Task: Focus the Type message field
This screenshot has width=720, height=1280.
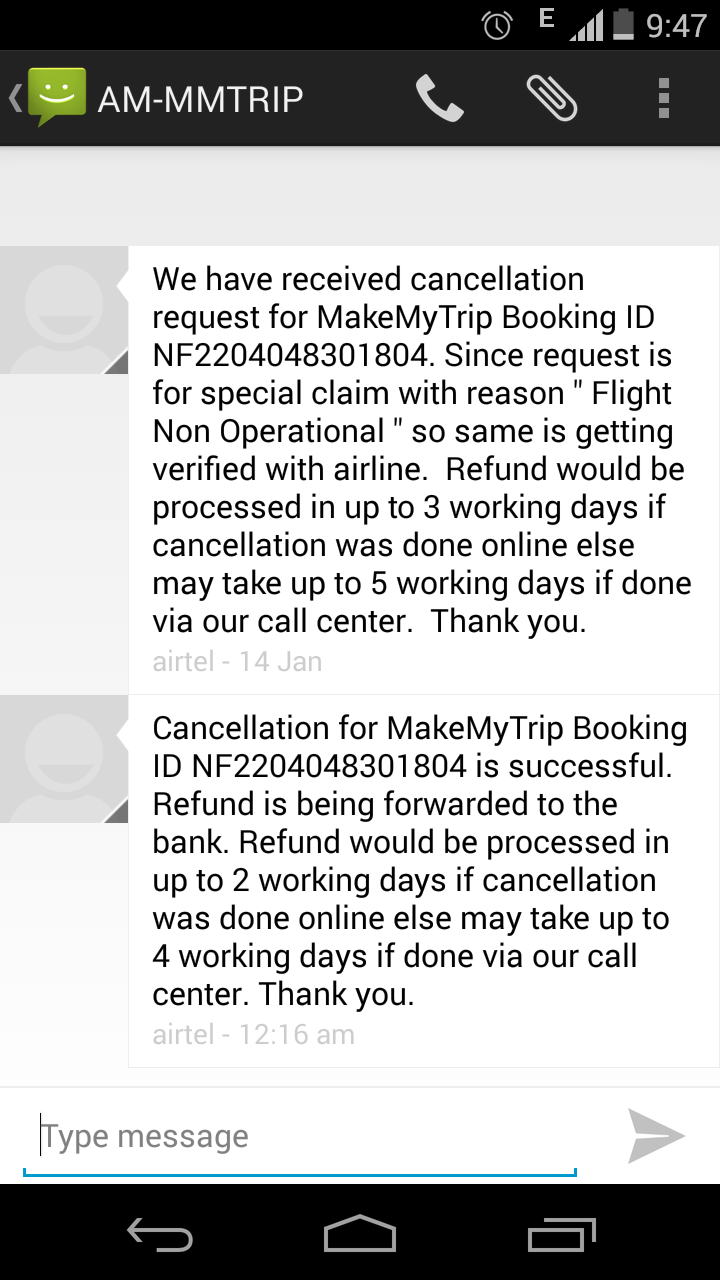Action: (300, 1137)
